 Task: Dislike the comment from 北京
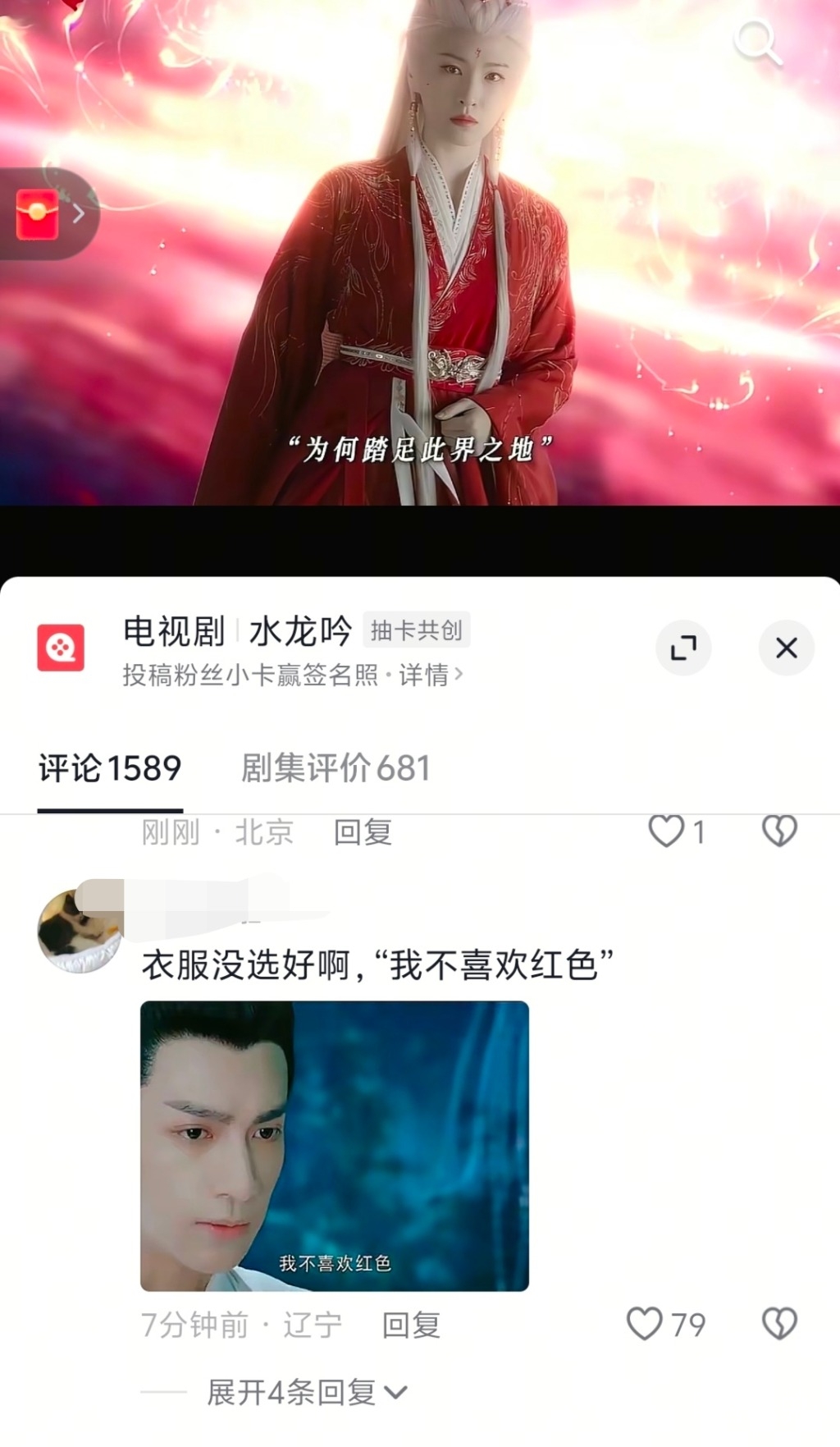tap(778, 831)
